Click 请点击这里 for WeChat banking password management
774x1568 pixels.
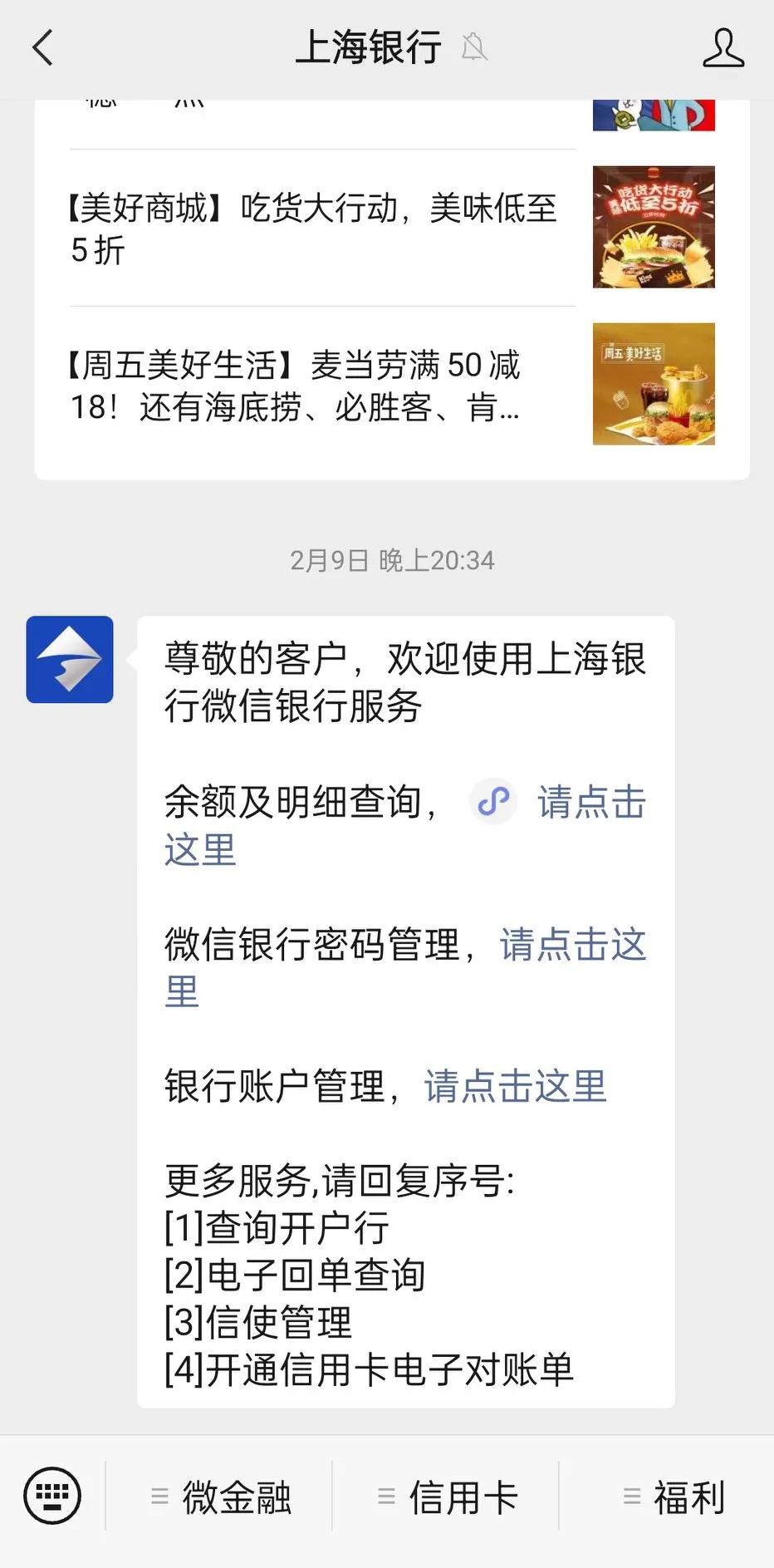(x=570, y=947)
